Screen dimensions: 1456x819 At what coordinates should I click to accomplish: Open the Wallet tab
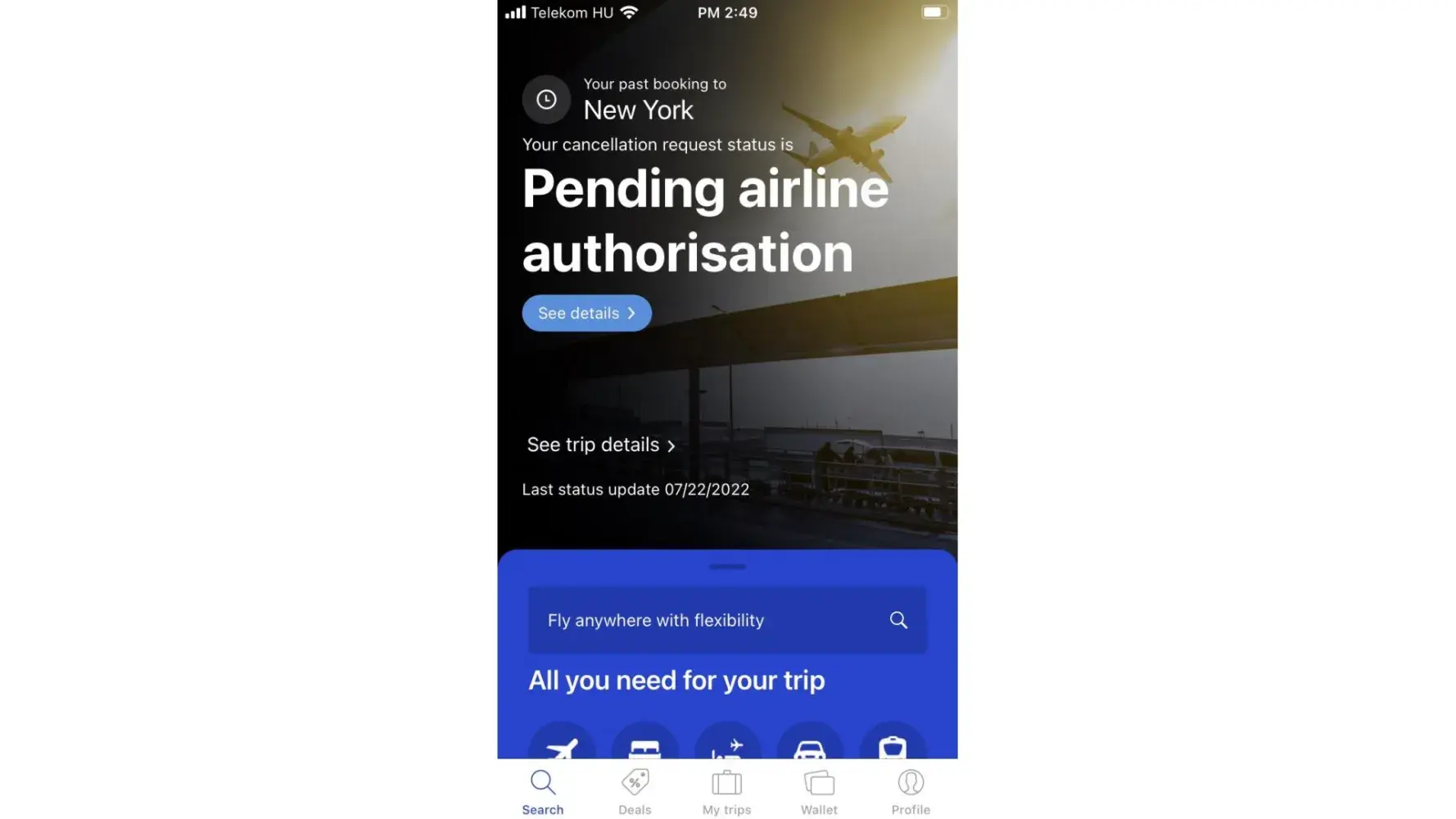coord(819,792)
